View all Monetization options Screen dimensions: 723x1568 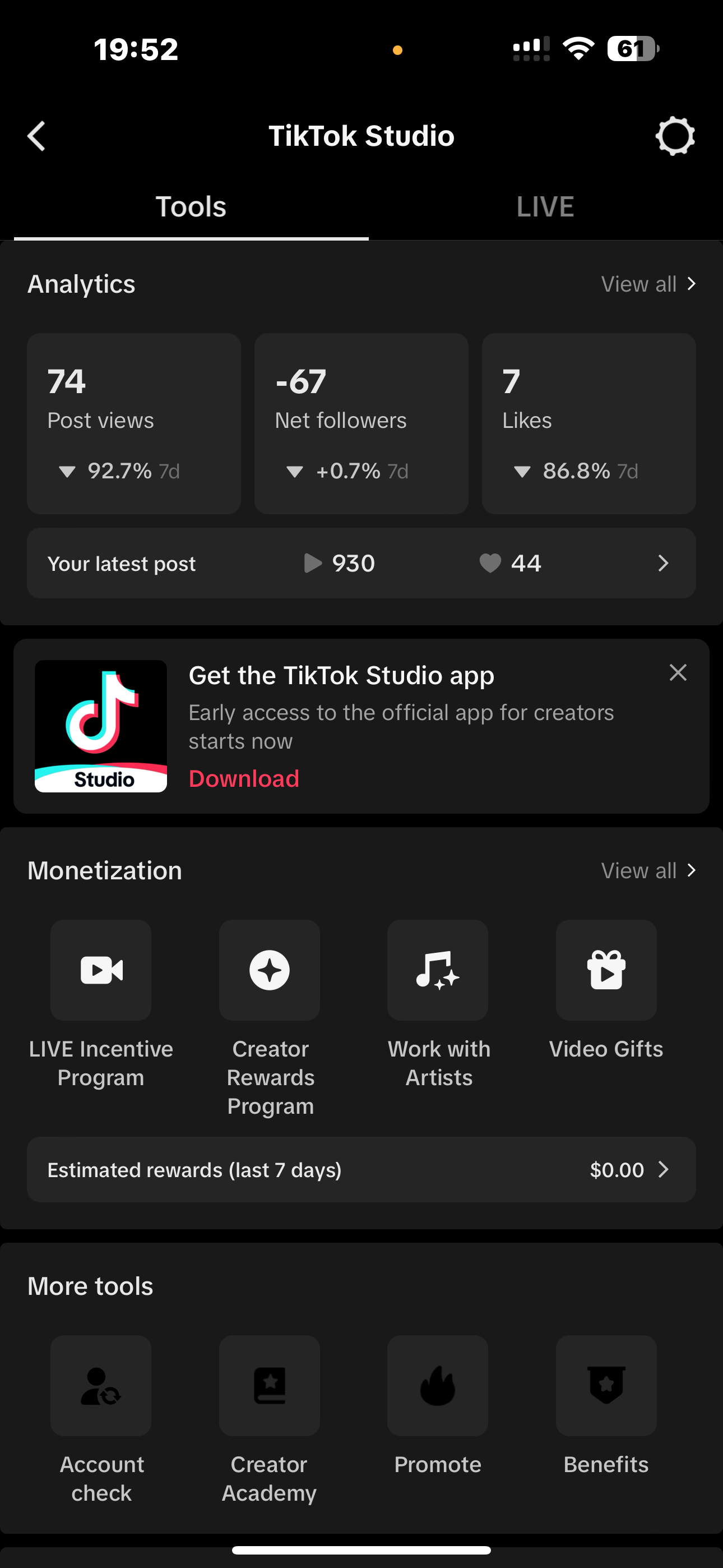click(648, 871)
